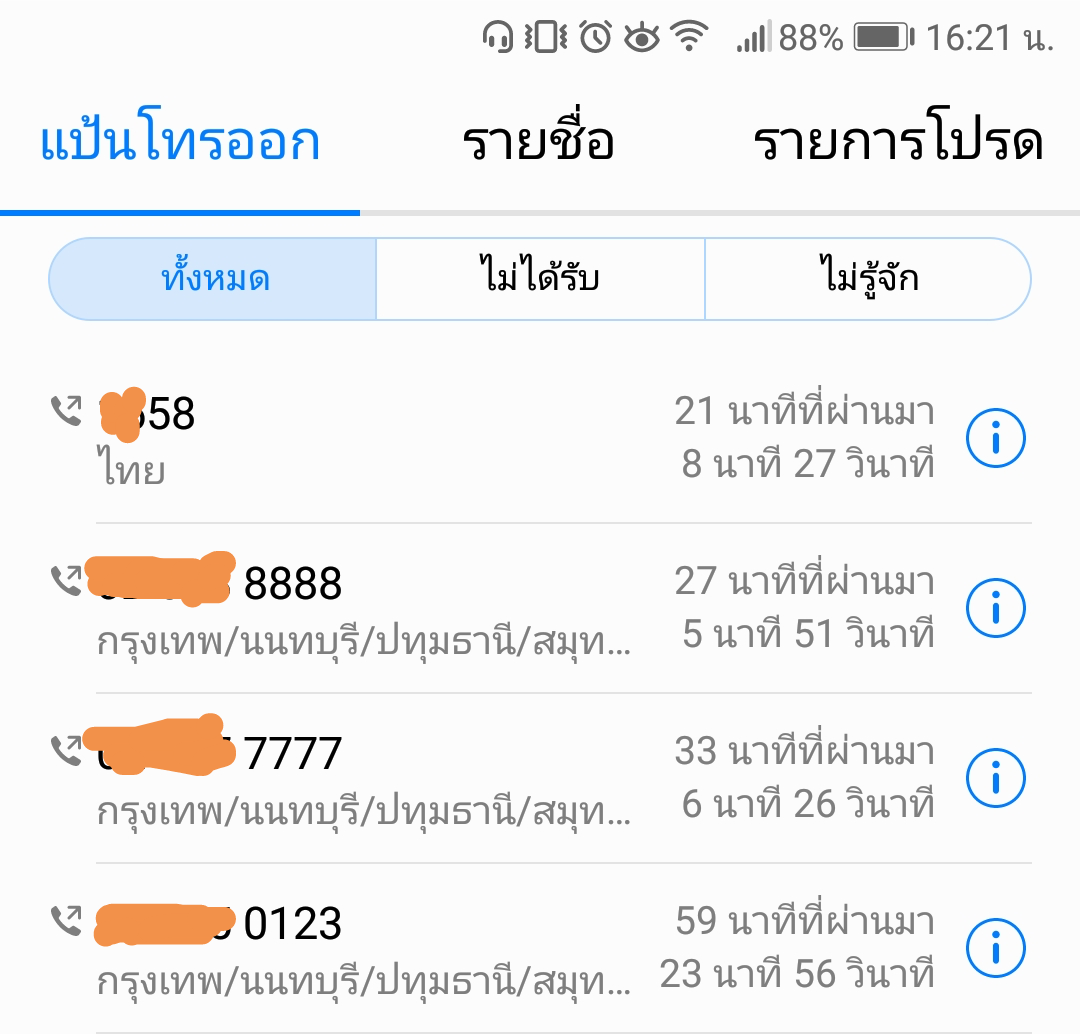Show details for the 0123 call
The image size is (1080, 1034).
[x=996, y=947]
